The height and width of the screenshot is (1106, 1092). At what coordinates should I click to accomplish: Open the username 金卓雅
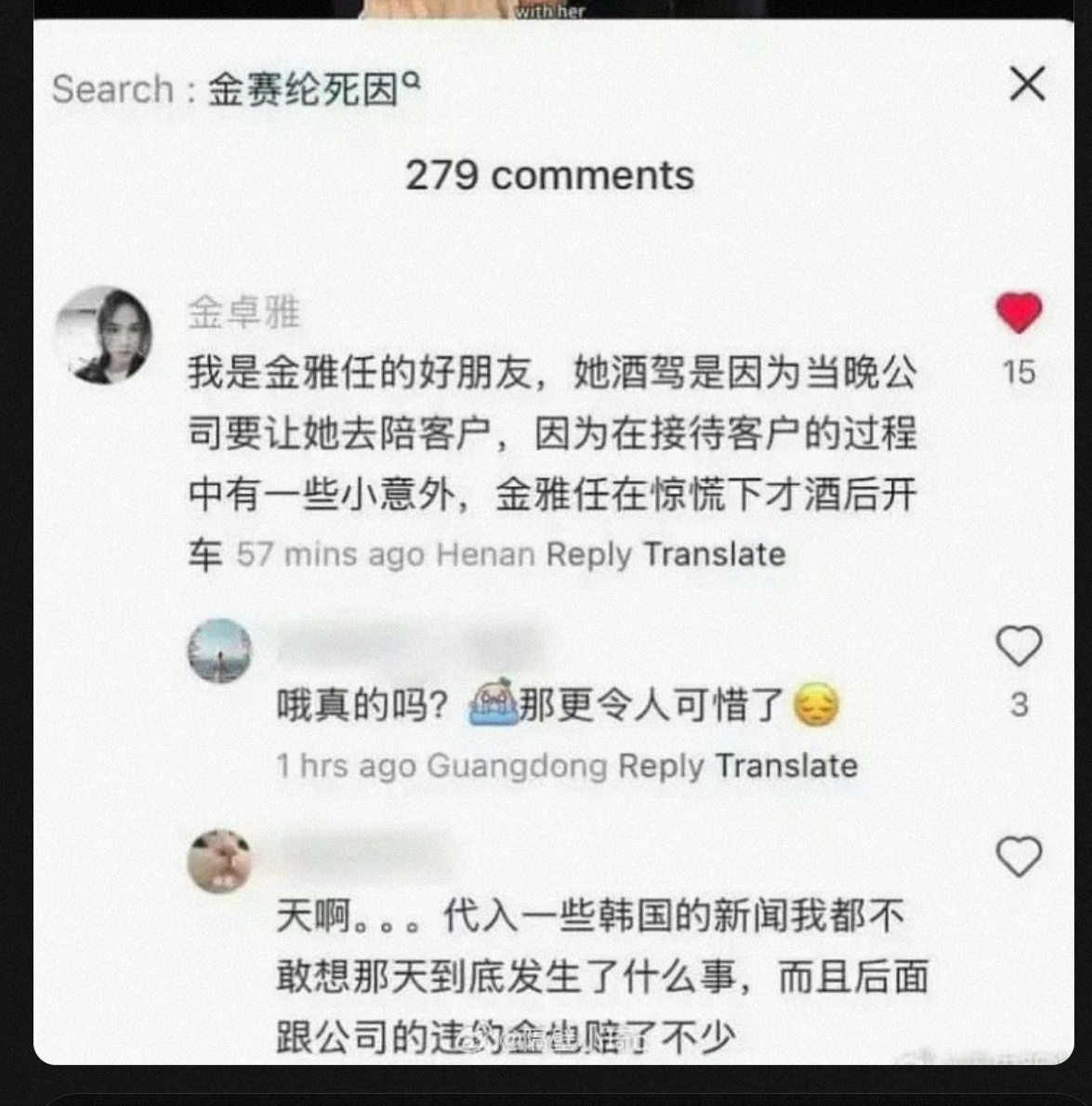pos(243,313)
